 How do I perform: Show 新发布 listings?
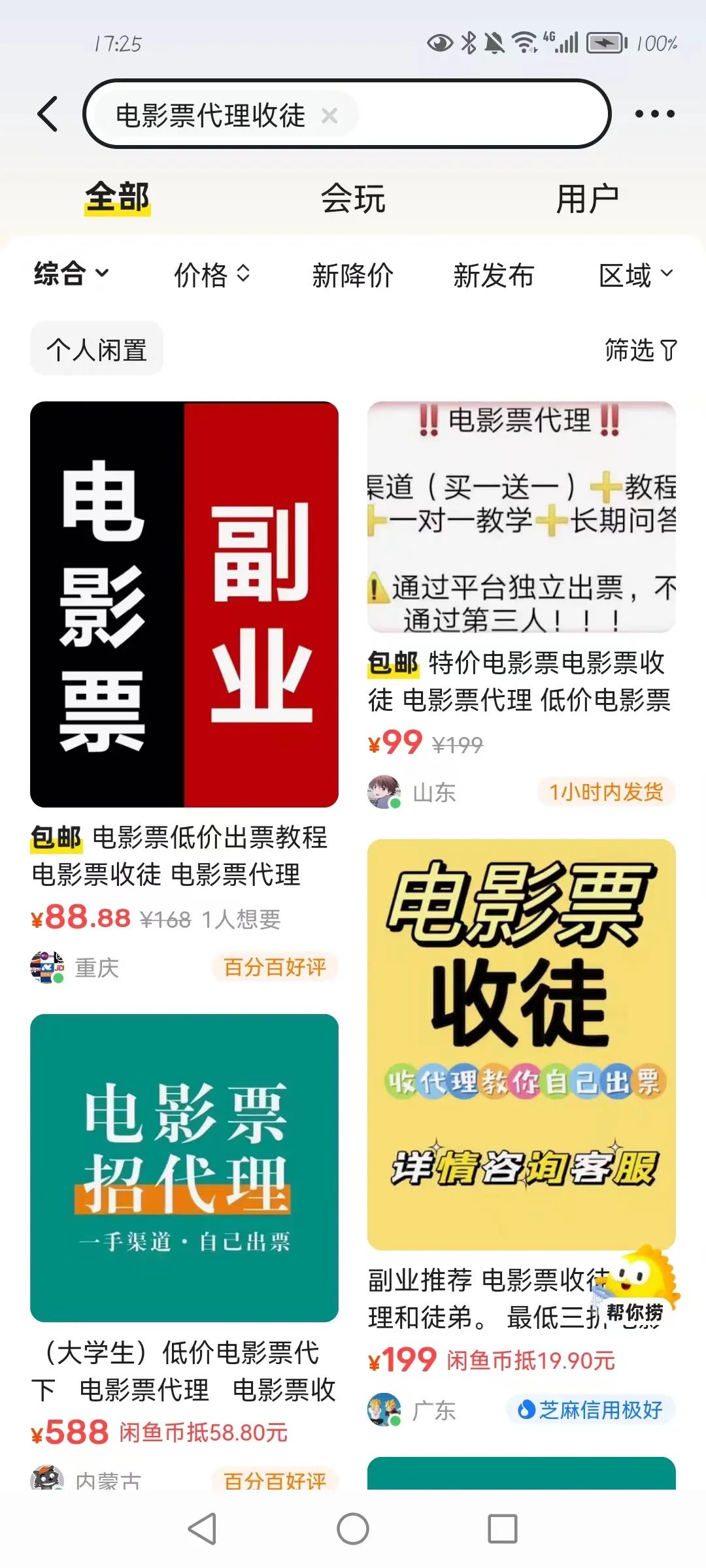point(494,275)
